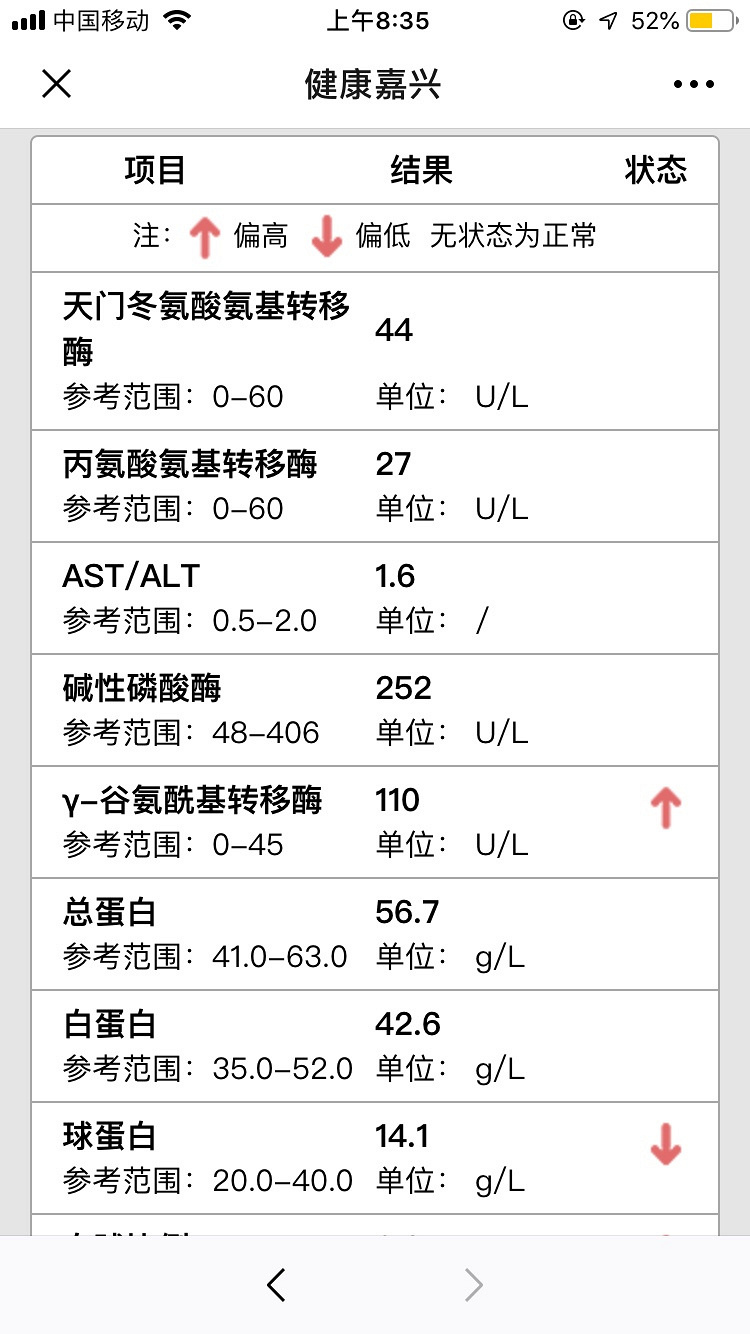The height and width of the screenshot is (1334, 750).
Task: Go back to the previous web page
Action: pos(277,1285)
